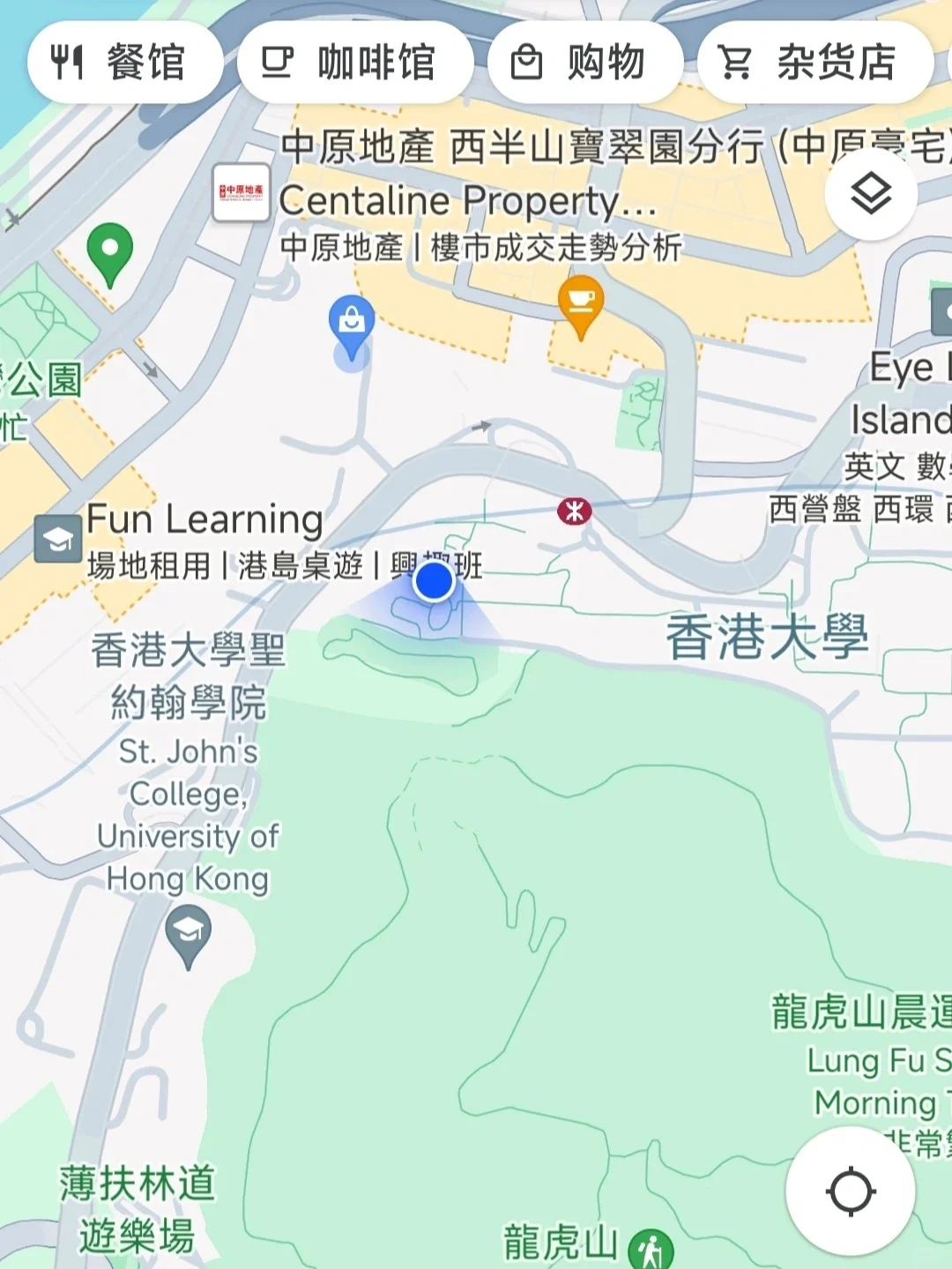Screen dimensions: 952x1269
Task: Tap the locate-me crosshair button
Action: click(849, 1192)
